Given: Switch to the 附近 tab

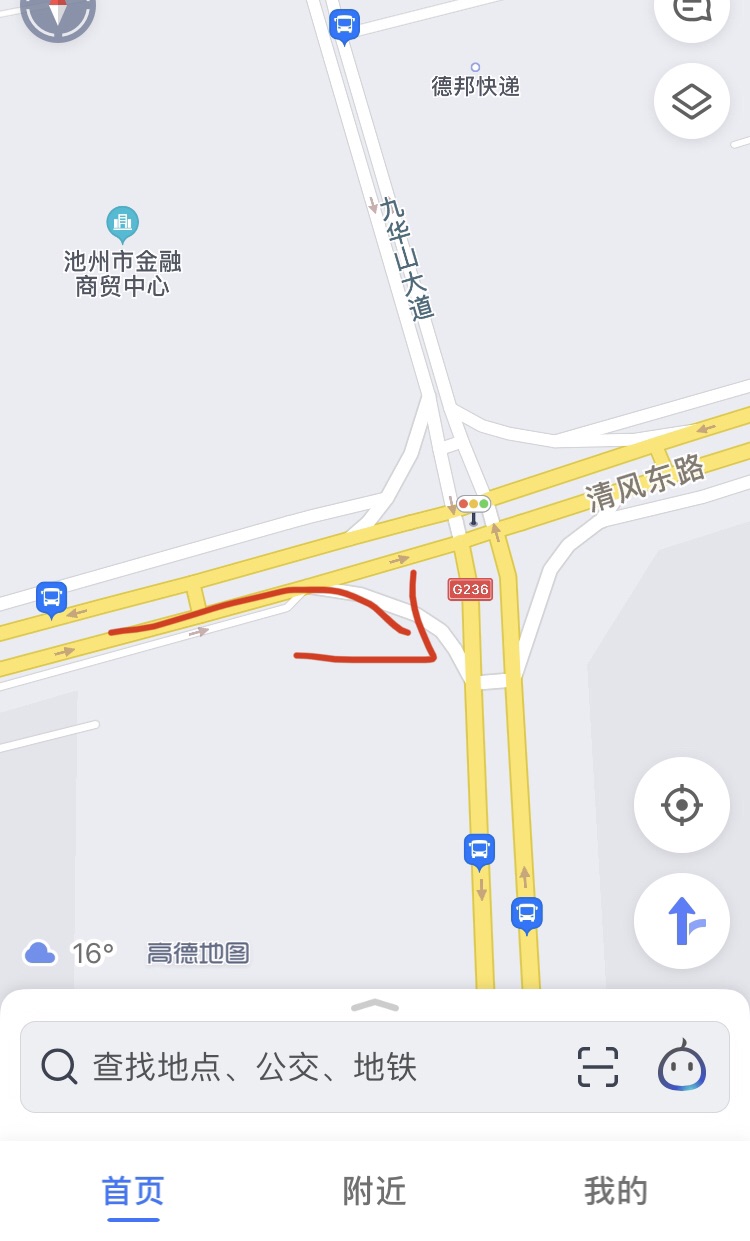Looking at the screenshot, I should point(374,1191).
